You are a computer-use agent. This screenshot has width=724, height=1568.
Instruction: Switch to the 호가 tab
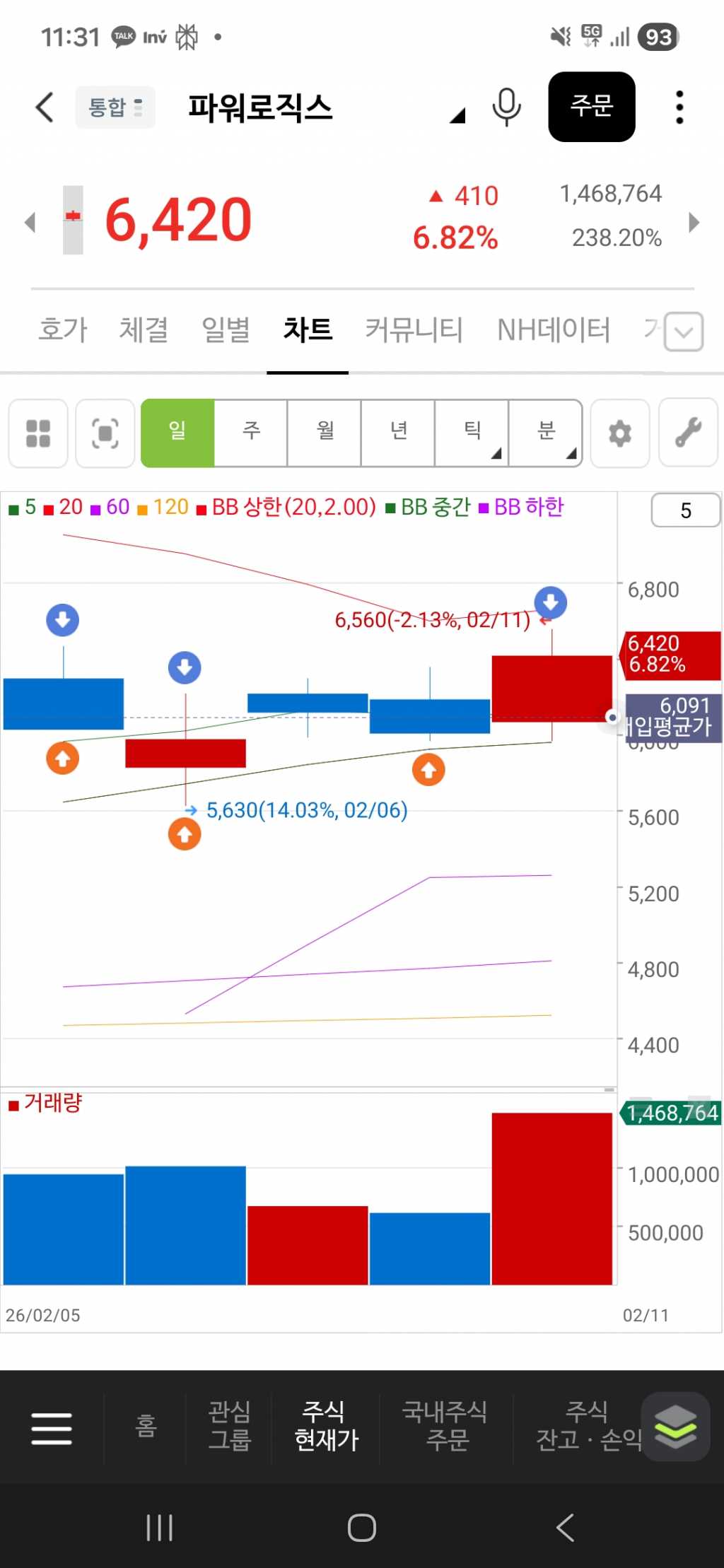coord(63,329)
